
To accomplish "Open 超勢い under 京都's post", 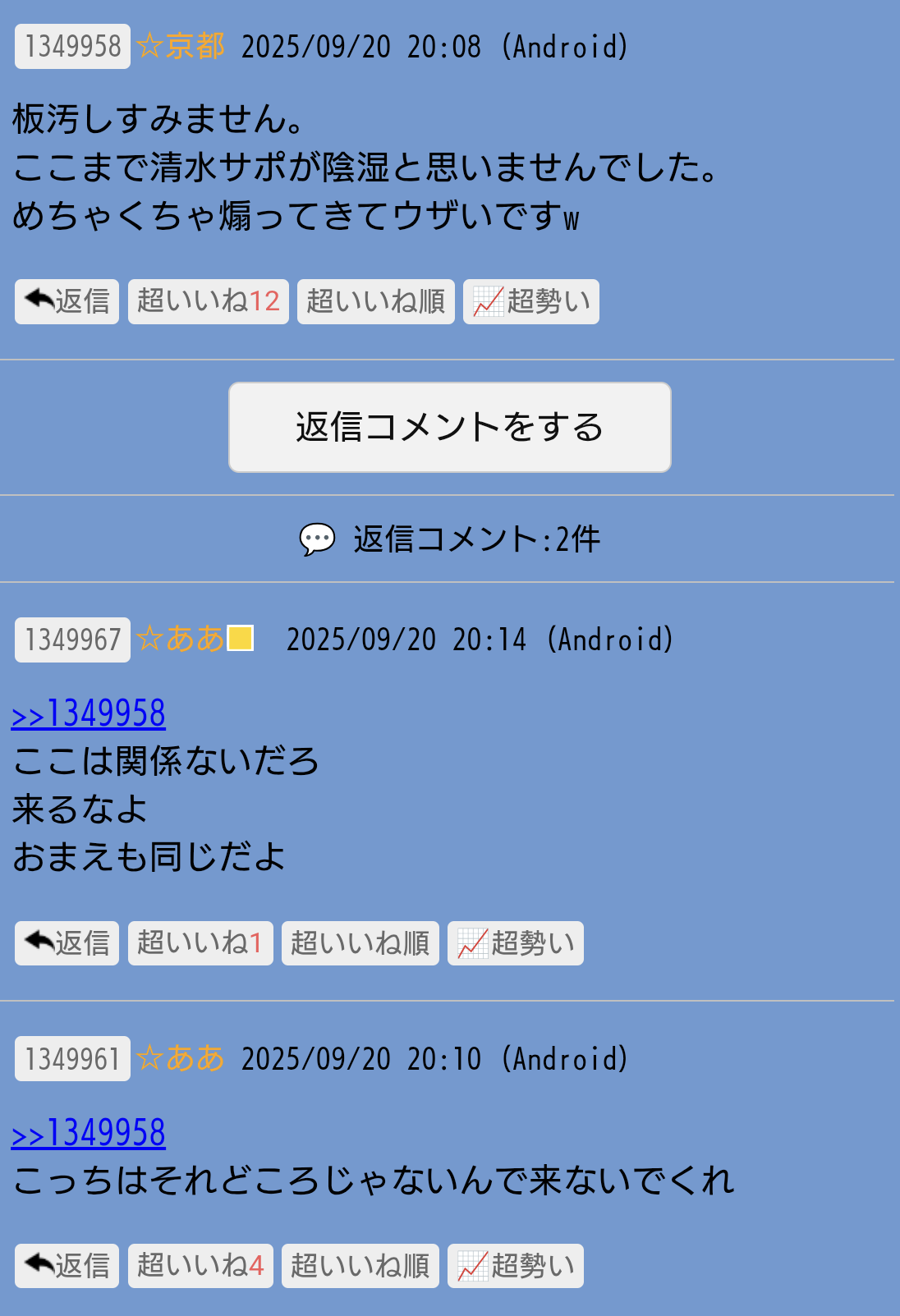I will [530, 302].
